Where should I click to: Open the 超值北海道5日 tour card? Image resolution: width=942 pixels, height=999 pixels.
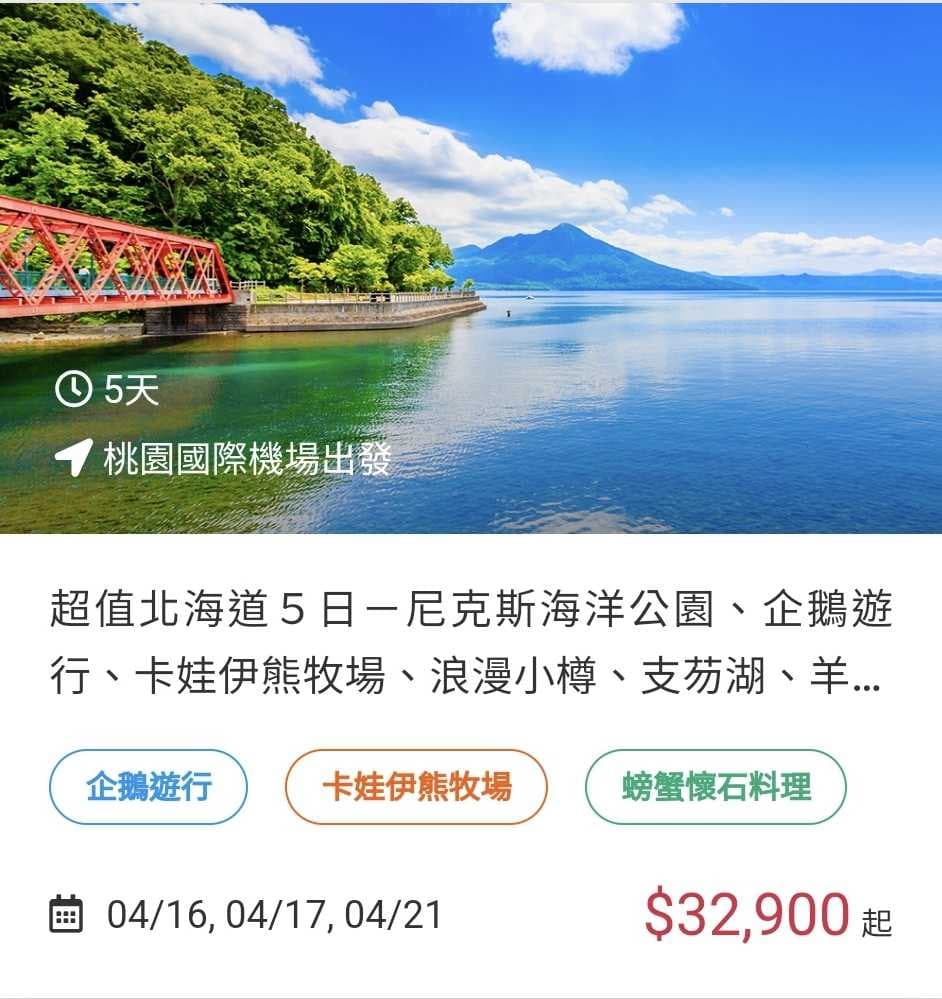[470, 643]
